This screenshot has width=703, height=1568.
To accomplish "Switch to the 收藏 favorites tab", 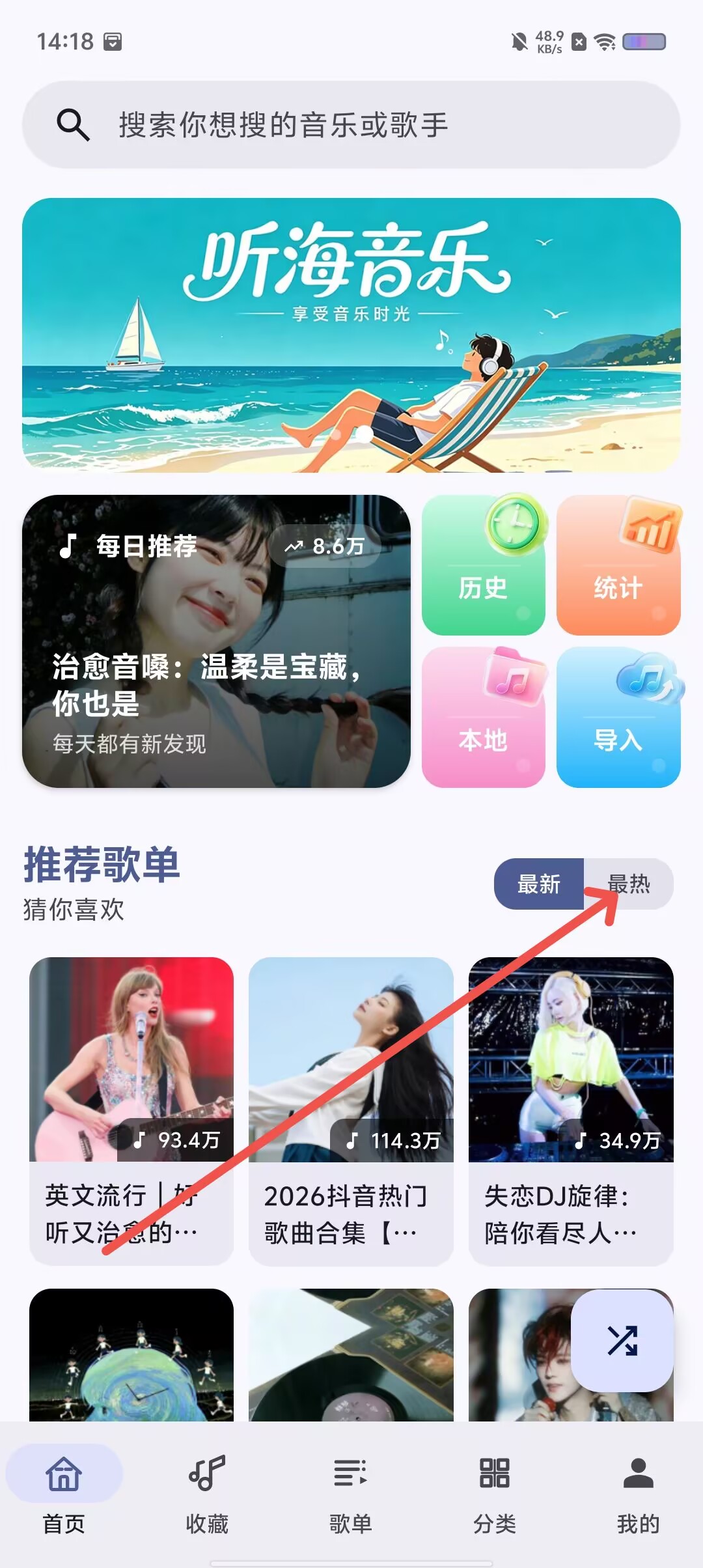I will [x=207, y=1490].
